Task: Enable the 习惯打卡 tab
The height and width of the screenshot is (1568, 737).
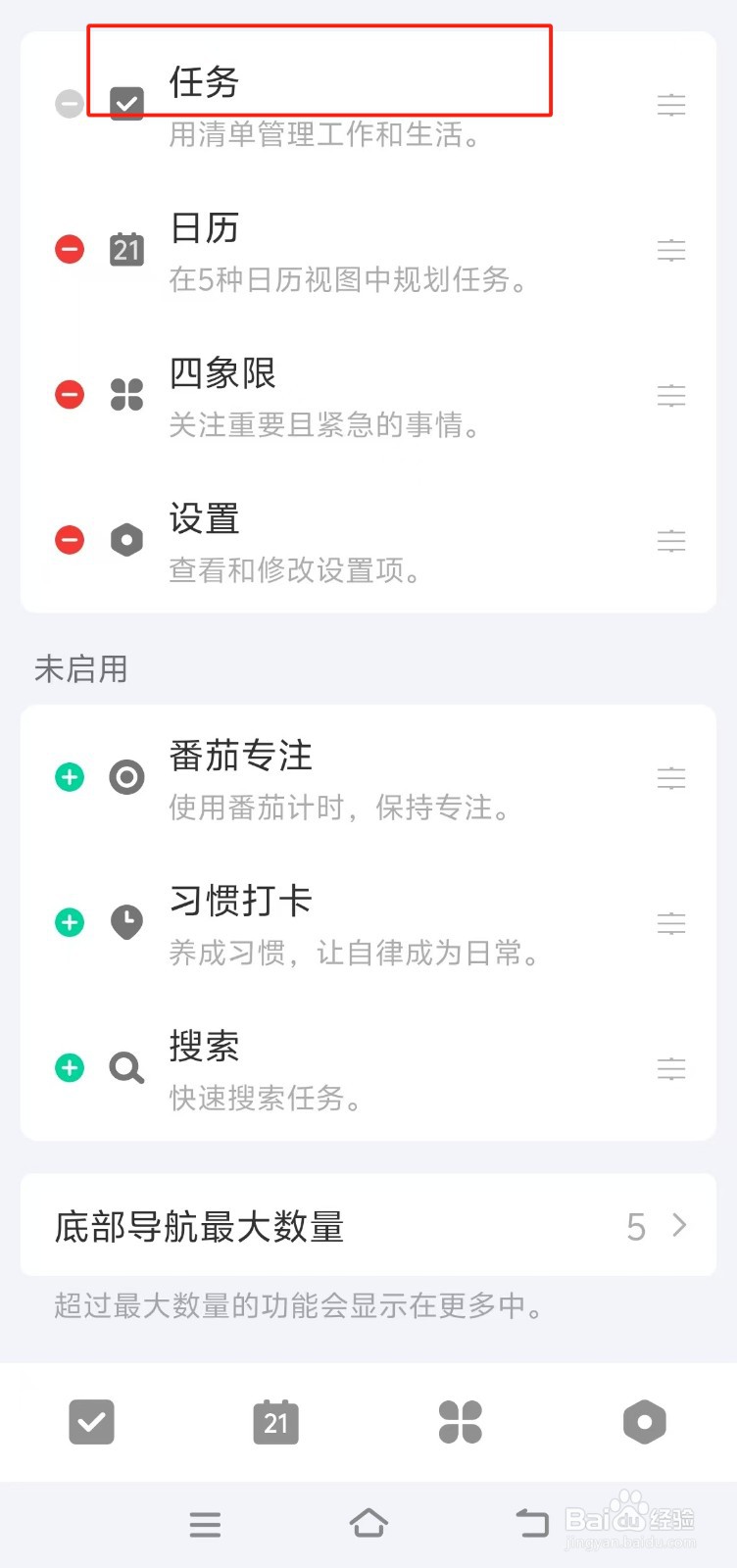Action: click(x=70, y=922)
